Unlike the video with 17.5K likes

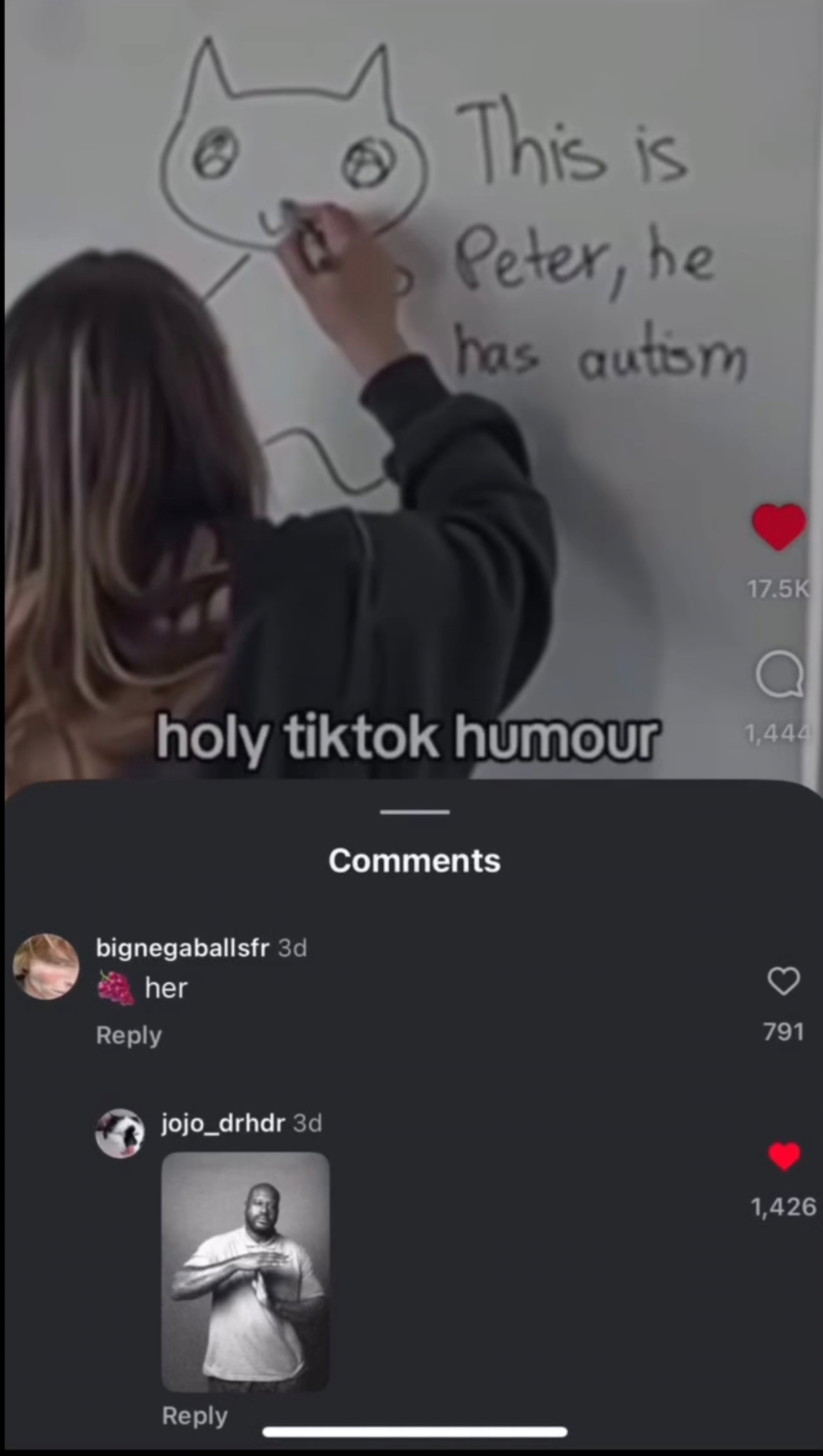779,526
